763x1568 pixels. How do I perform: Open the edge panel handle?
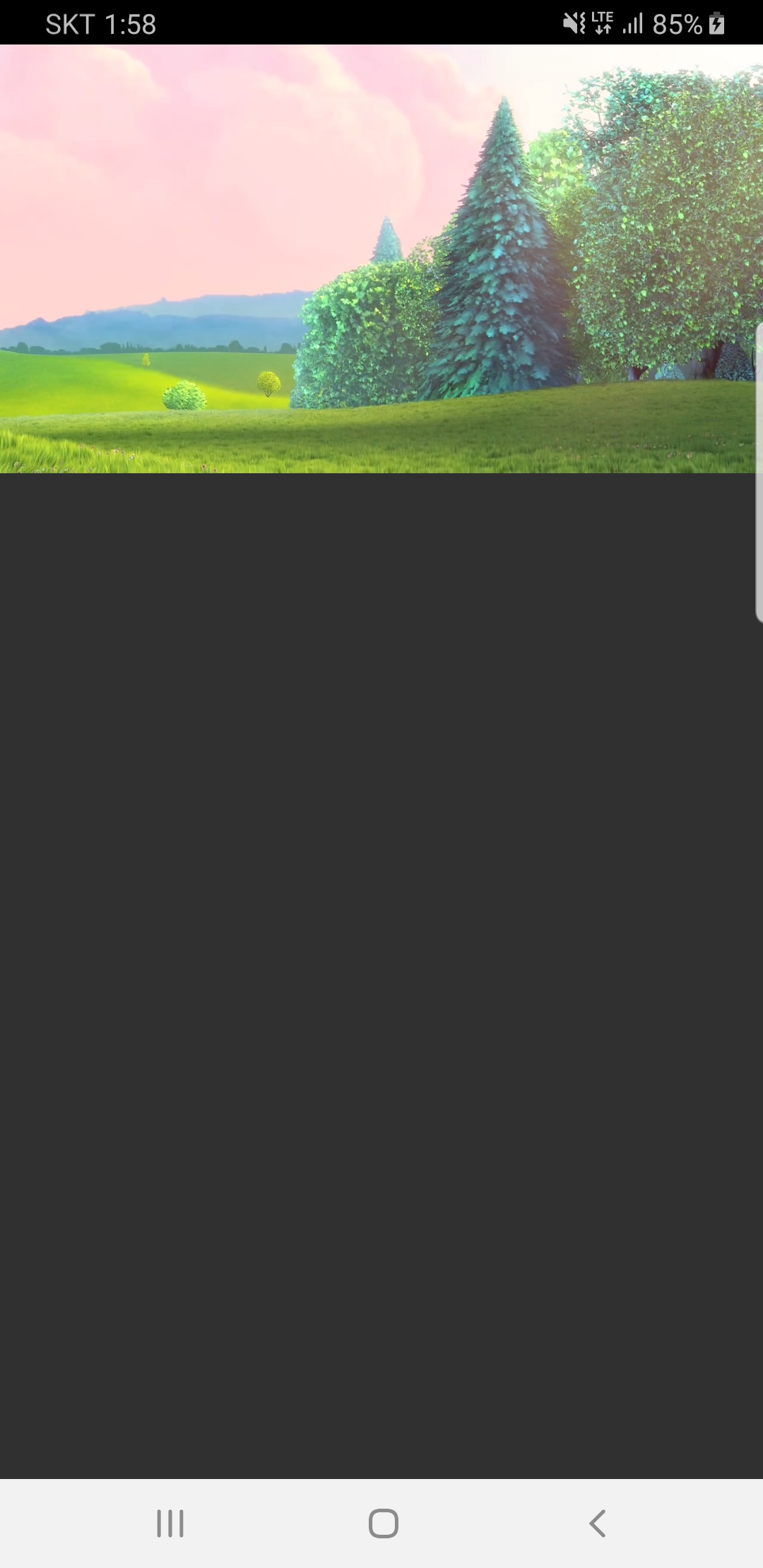tap(758, 473)
